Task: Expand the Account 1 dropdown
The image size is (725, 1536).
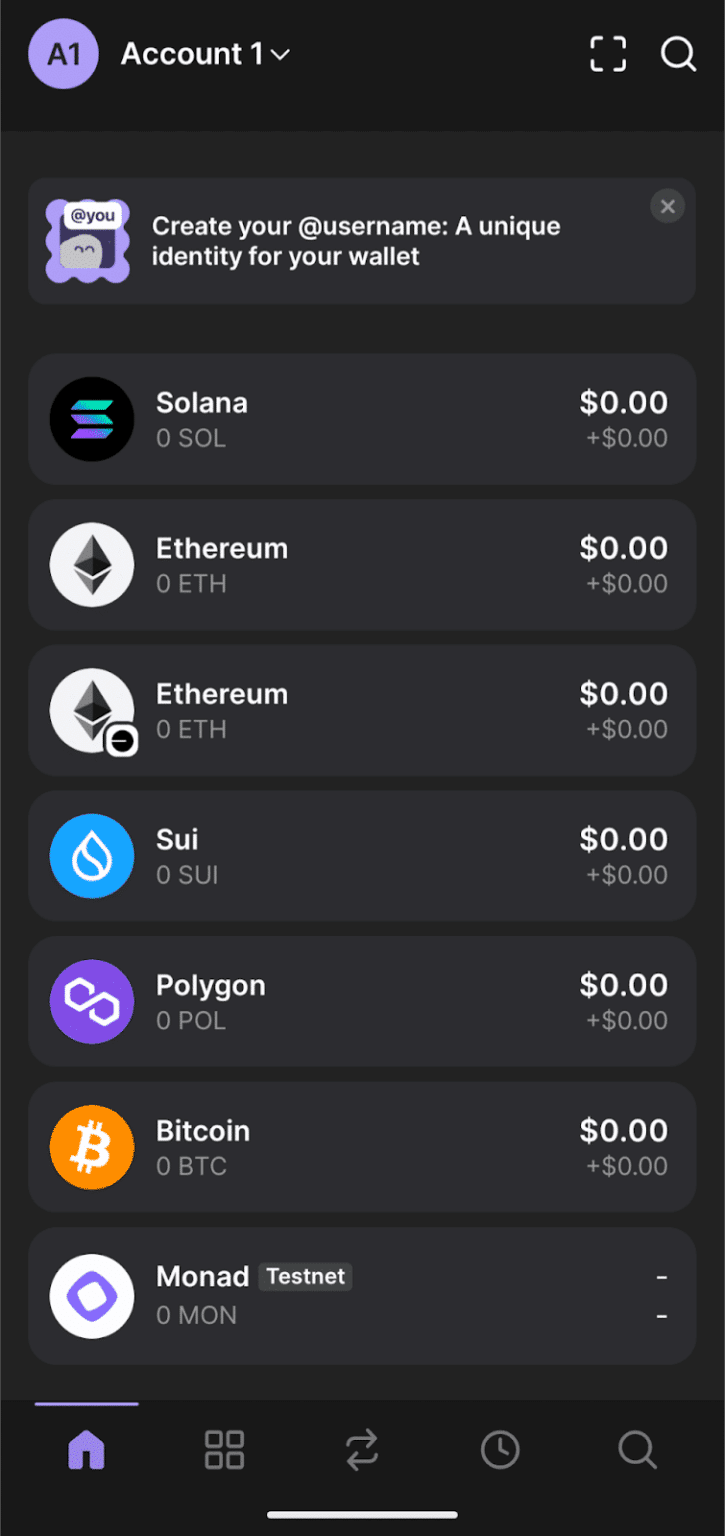Action: click(x=206, y=55)
